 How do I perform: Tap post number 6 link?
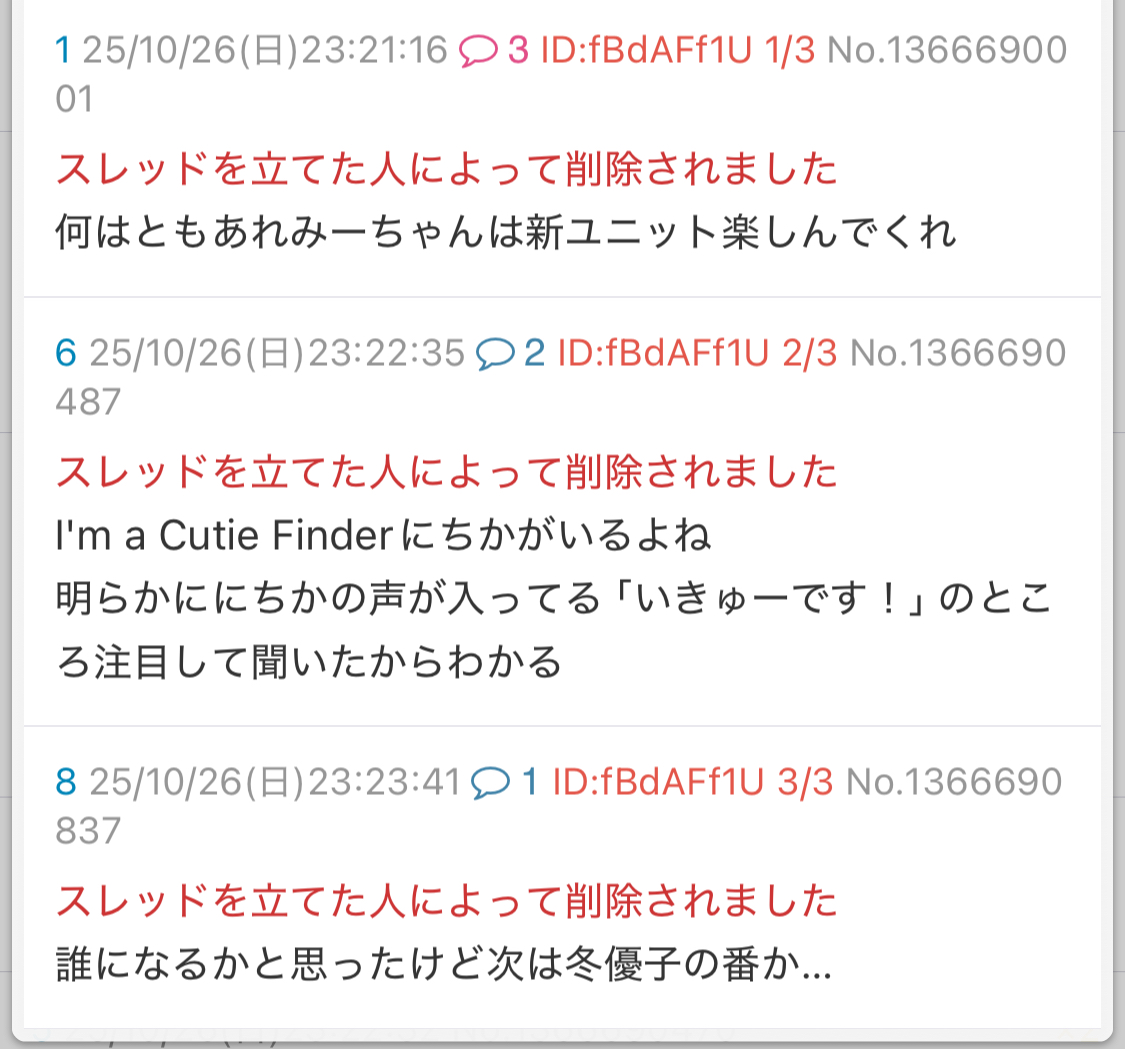pos(66,352)
